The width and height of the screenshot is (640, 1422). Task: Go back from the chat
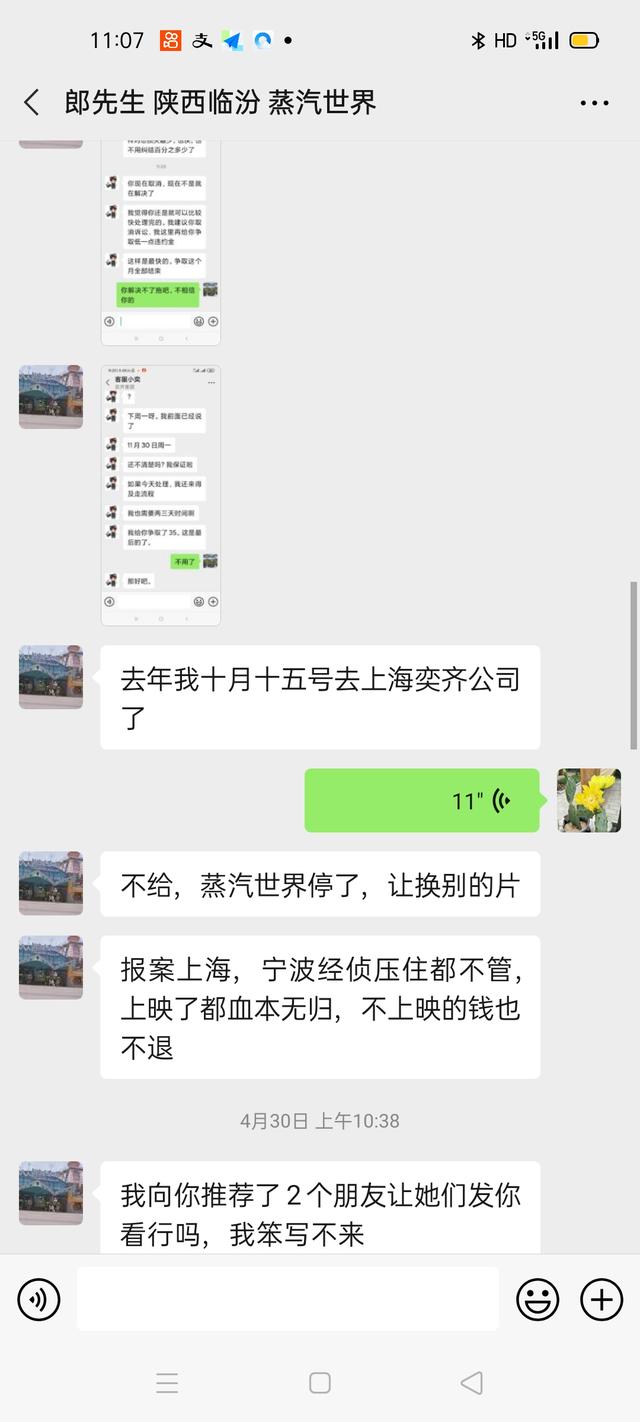(32, 102)
